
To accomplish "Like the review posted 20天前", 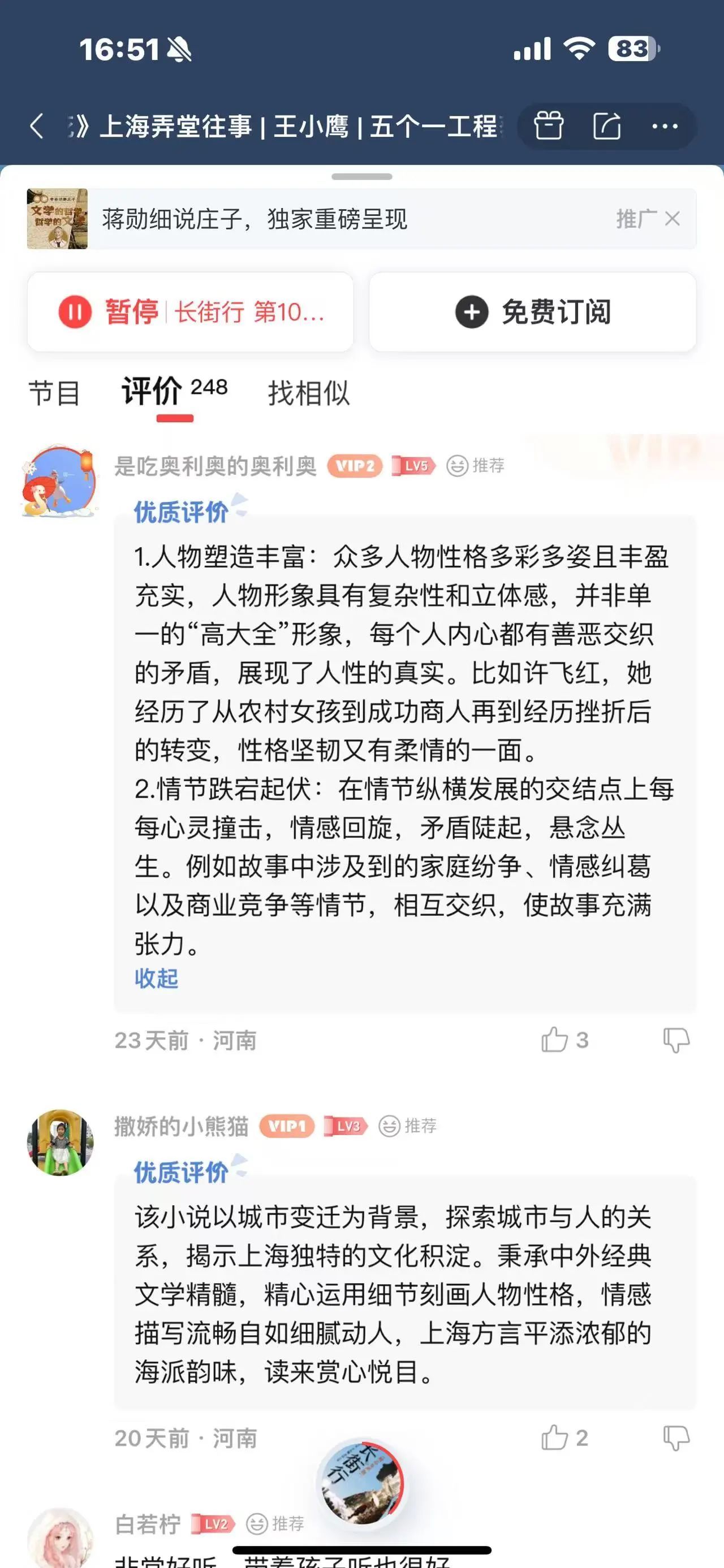I will coord(555,1438).
